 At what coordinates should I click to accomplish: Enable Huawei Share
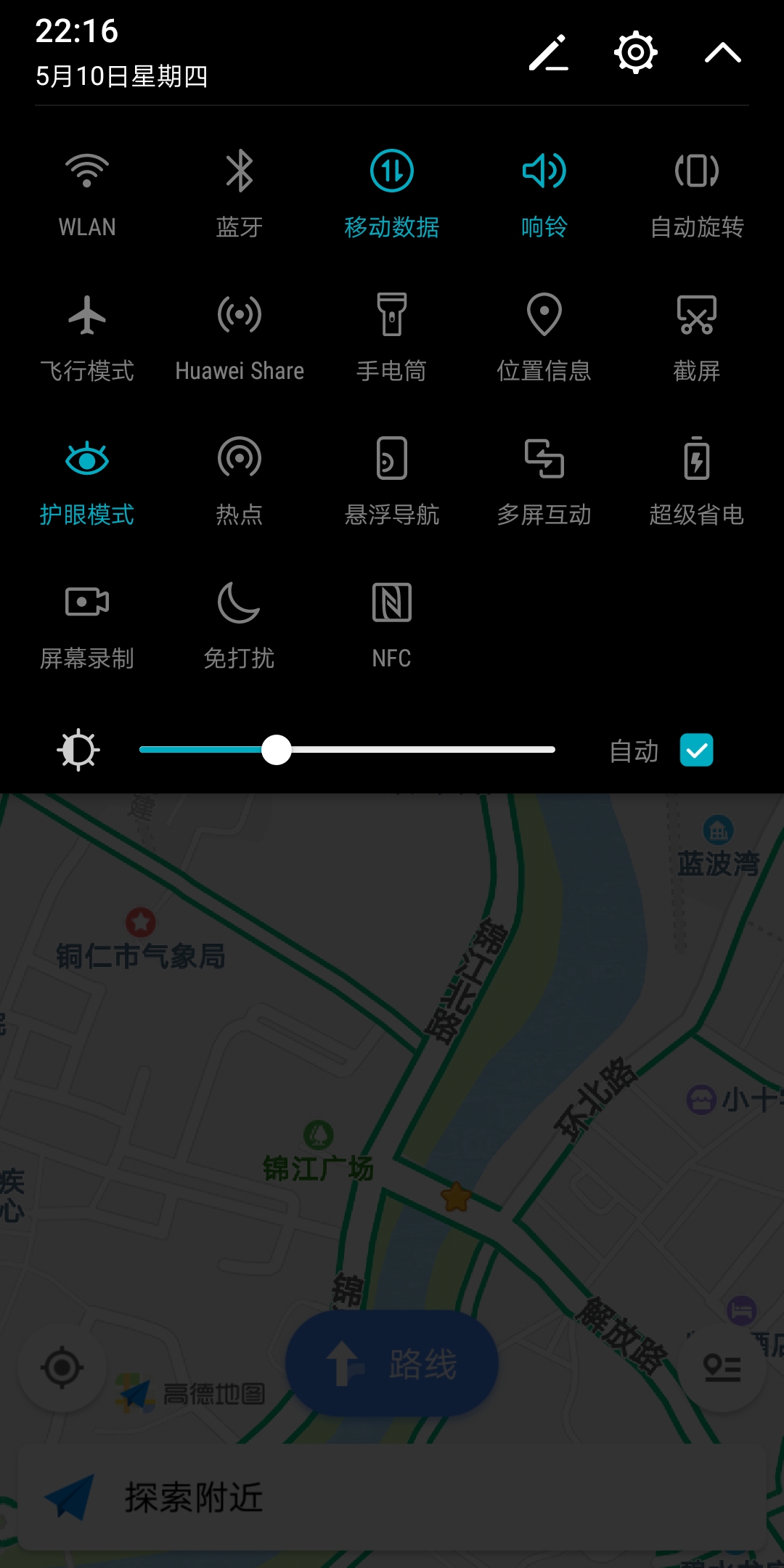239,316
